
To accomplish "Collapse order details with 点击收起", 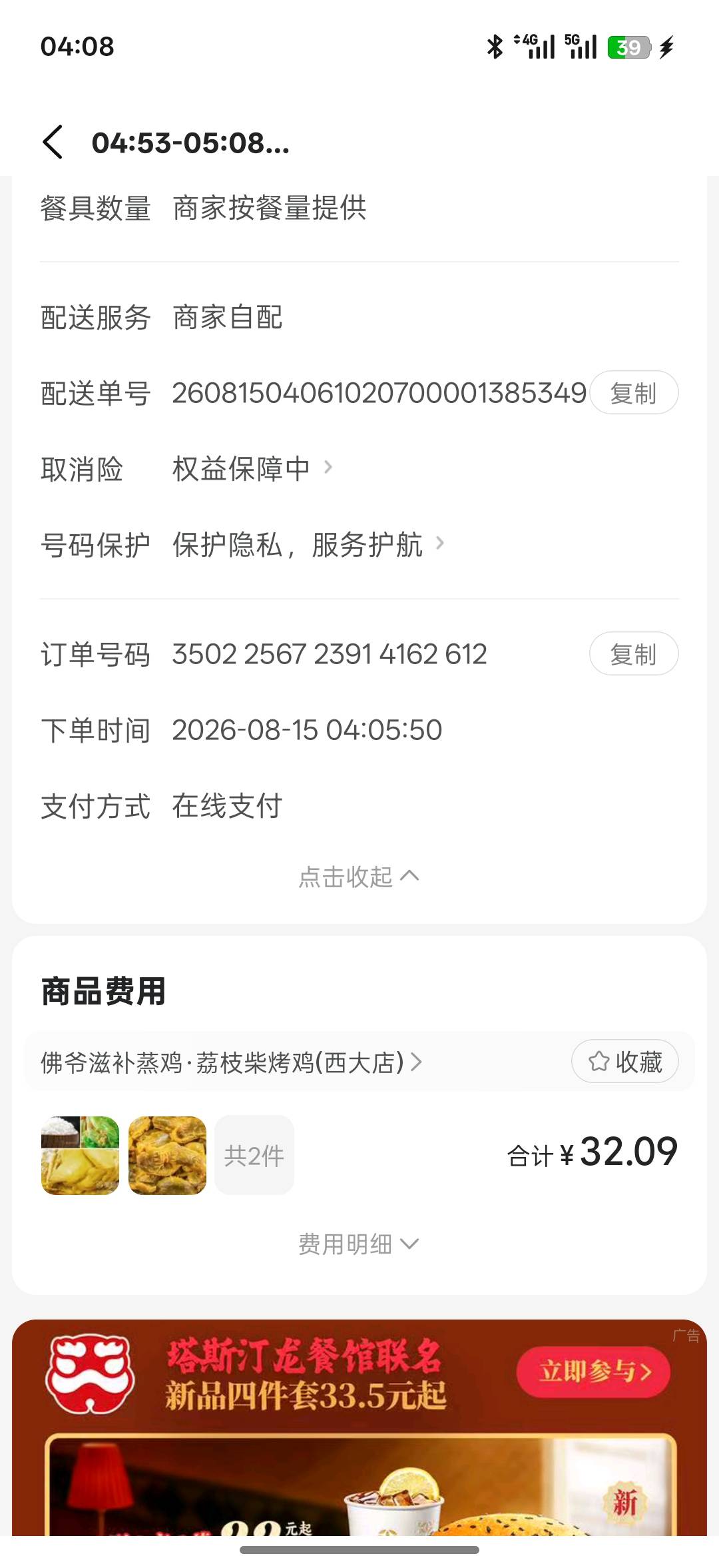I will [359, 877].
